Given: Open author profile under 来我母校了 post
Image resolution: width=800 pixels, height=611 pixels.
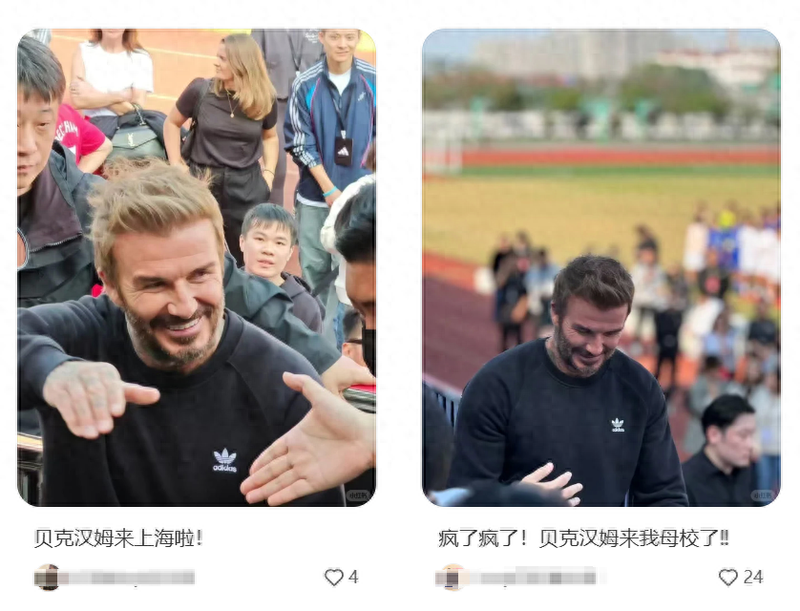Looking at the screenshot, I should pos(451,577).
